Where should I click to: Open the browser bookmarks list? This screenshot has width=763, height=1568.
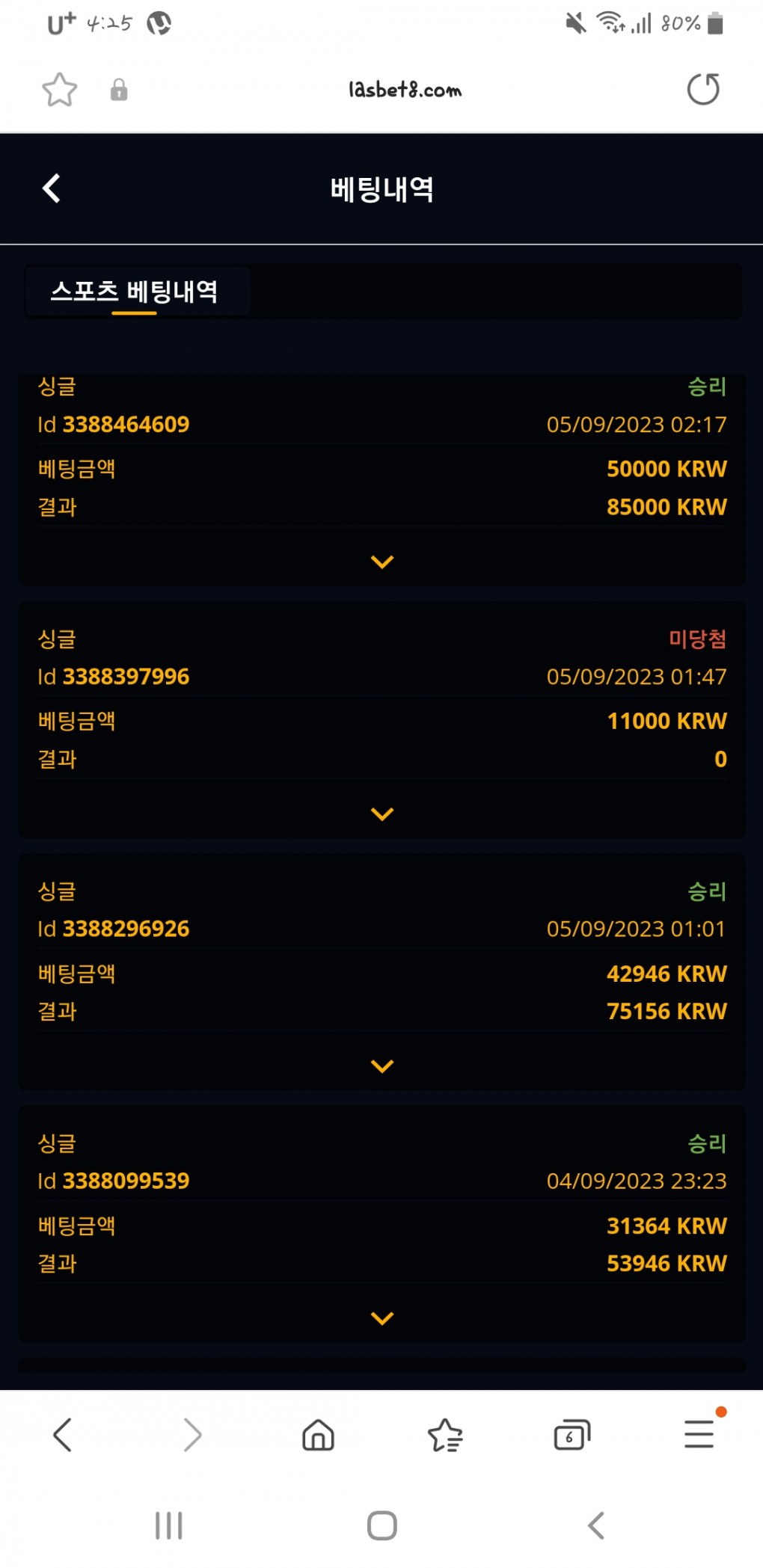(445, 1434)
